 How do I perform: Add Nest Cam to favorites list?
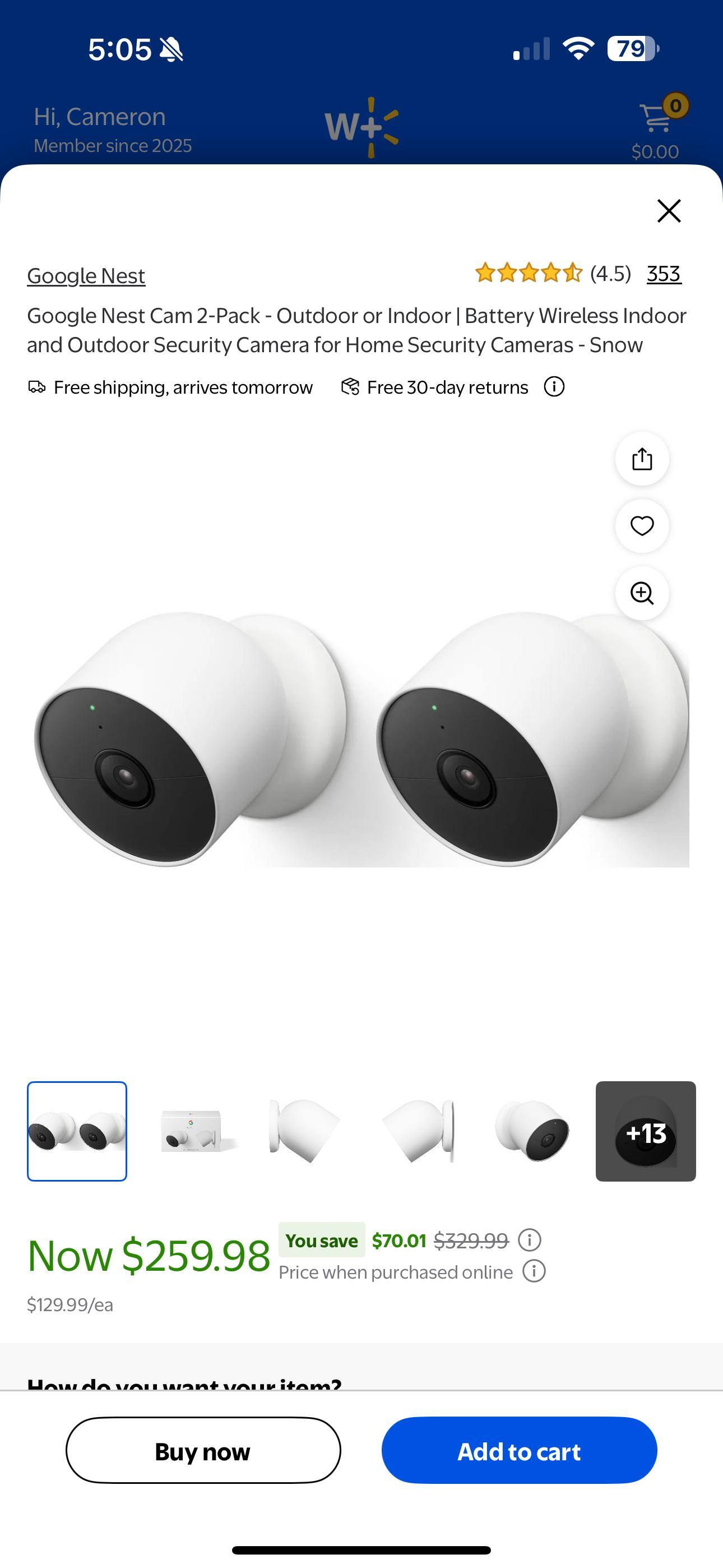[x=641, y=526]
